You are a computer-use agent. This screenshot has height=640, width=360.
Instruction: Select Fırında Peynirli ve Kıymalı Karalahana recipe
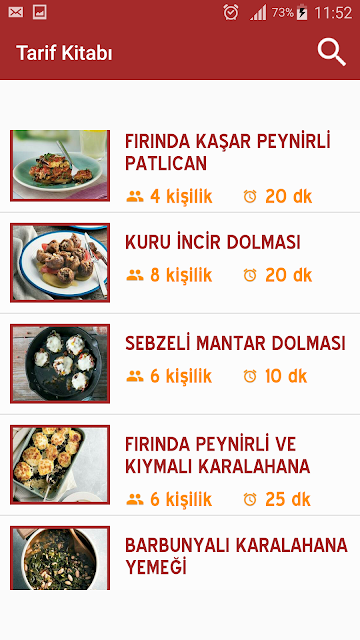tap(180, 465)
